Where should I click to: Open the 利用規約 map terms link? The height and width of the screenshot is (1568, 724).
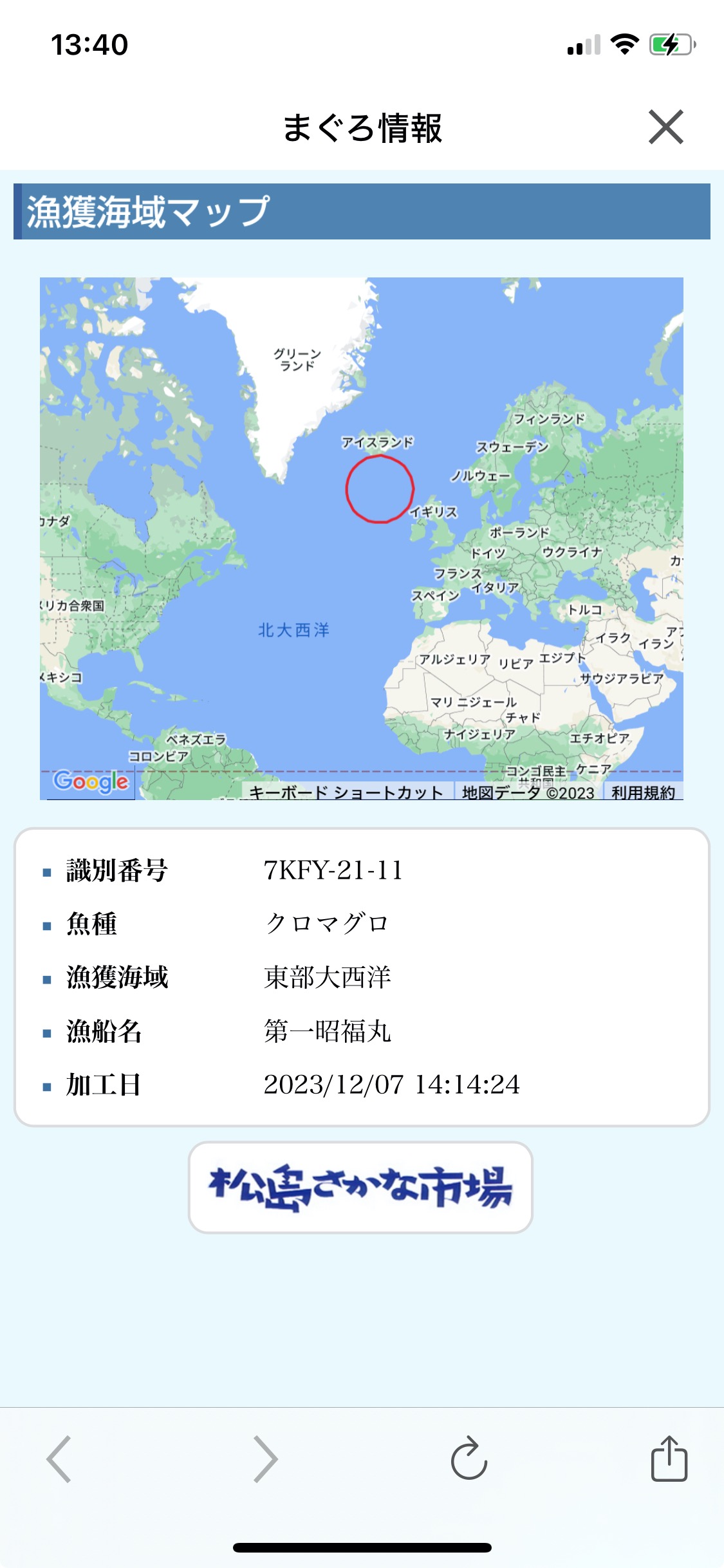(x=642, y=792)
